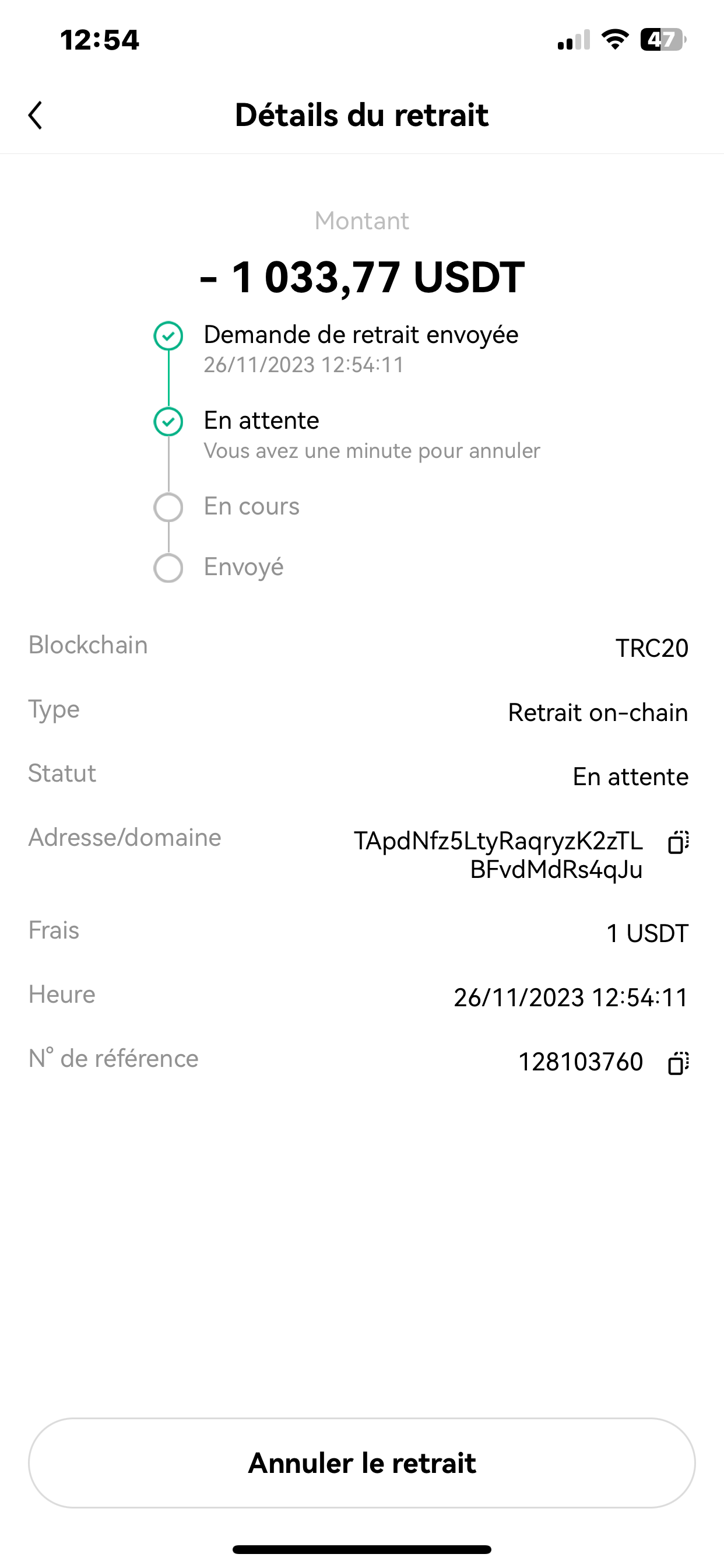The width and height of the screenshot is (724, 1568).
Task: Copy the reference number 128103760
Action: tap(678, 1063)
